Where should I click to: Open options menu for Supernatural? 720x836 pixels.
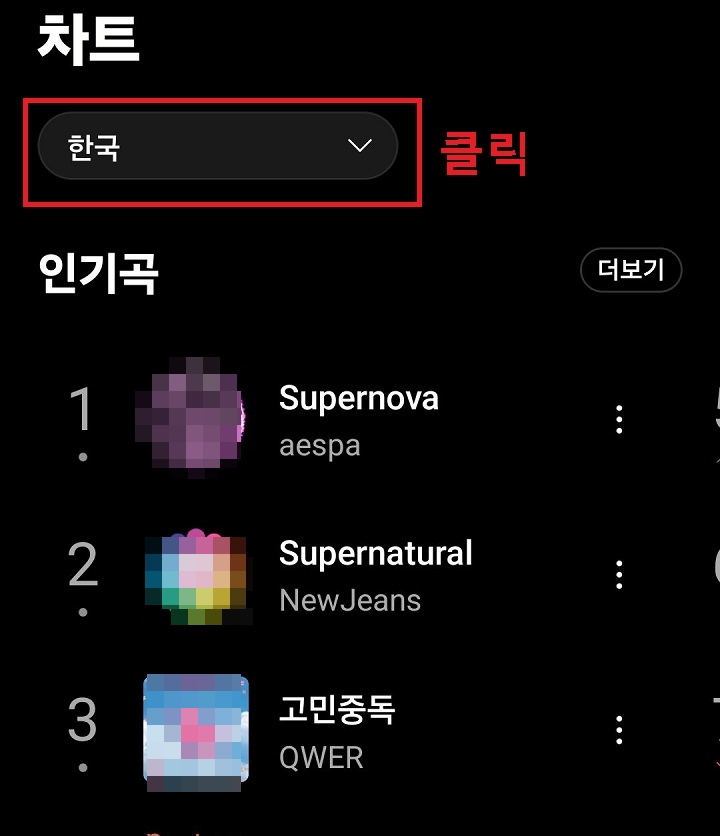(x=620, y=575)
